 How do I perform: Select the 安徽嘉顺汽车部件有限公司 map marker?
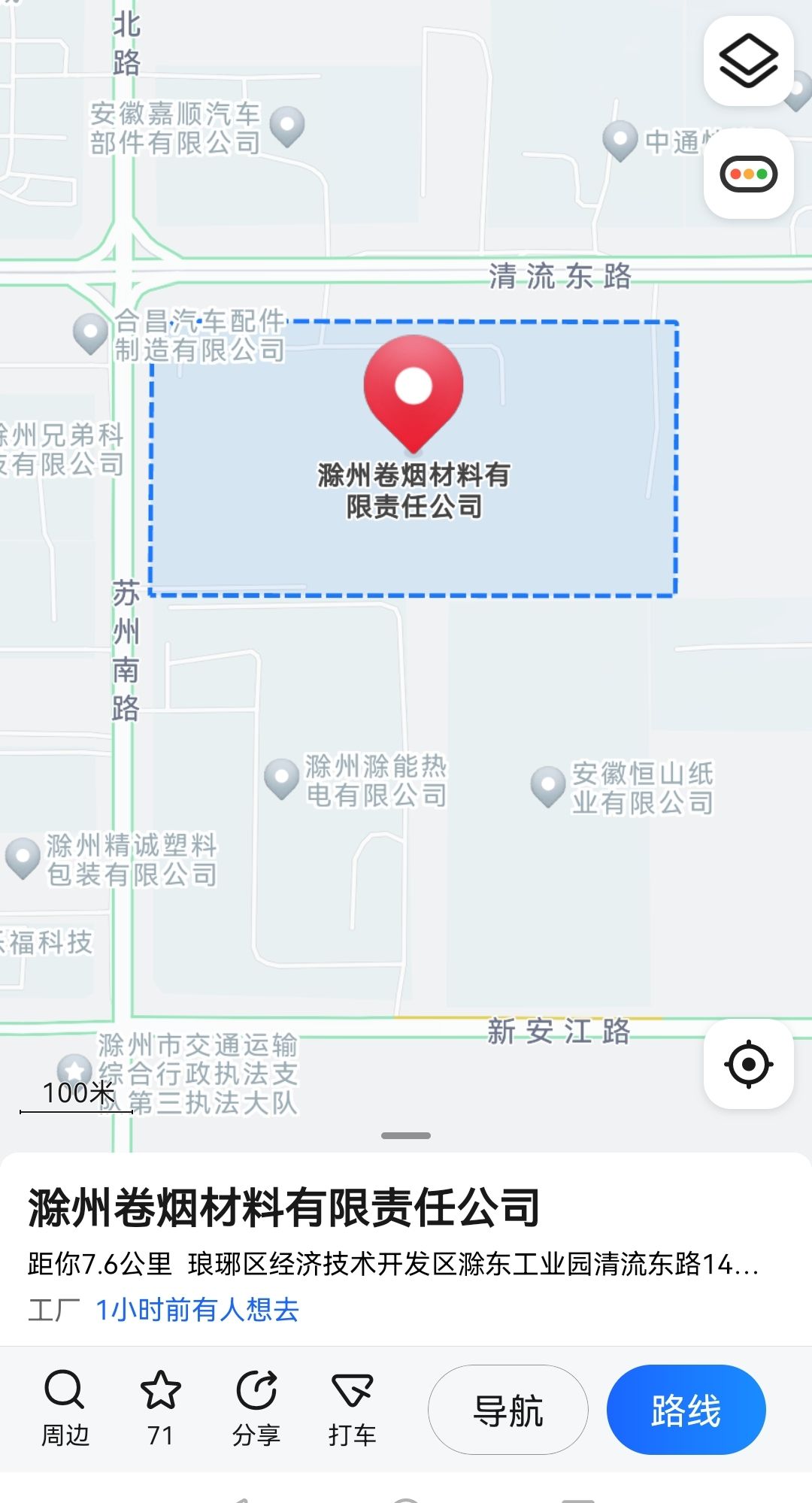tap(286, 126)
